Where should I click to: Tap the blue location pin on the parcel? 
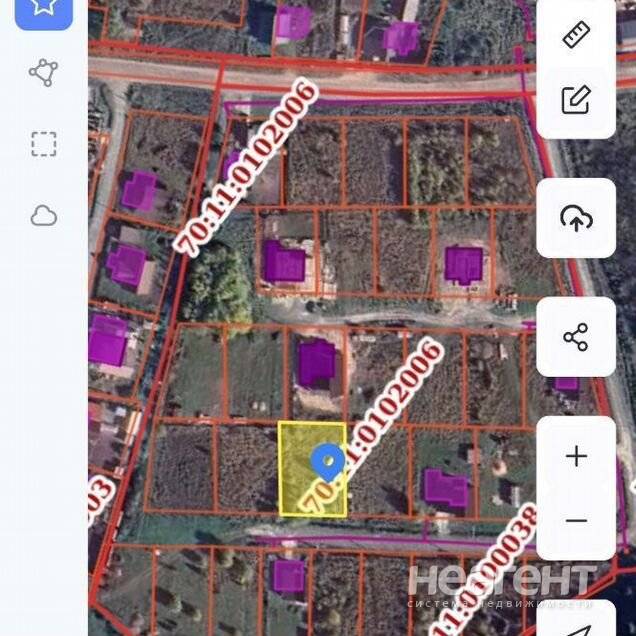point(327,462)
